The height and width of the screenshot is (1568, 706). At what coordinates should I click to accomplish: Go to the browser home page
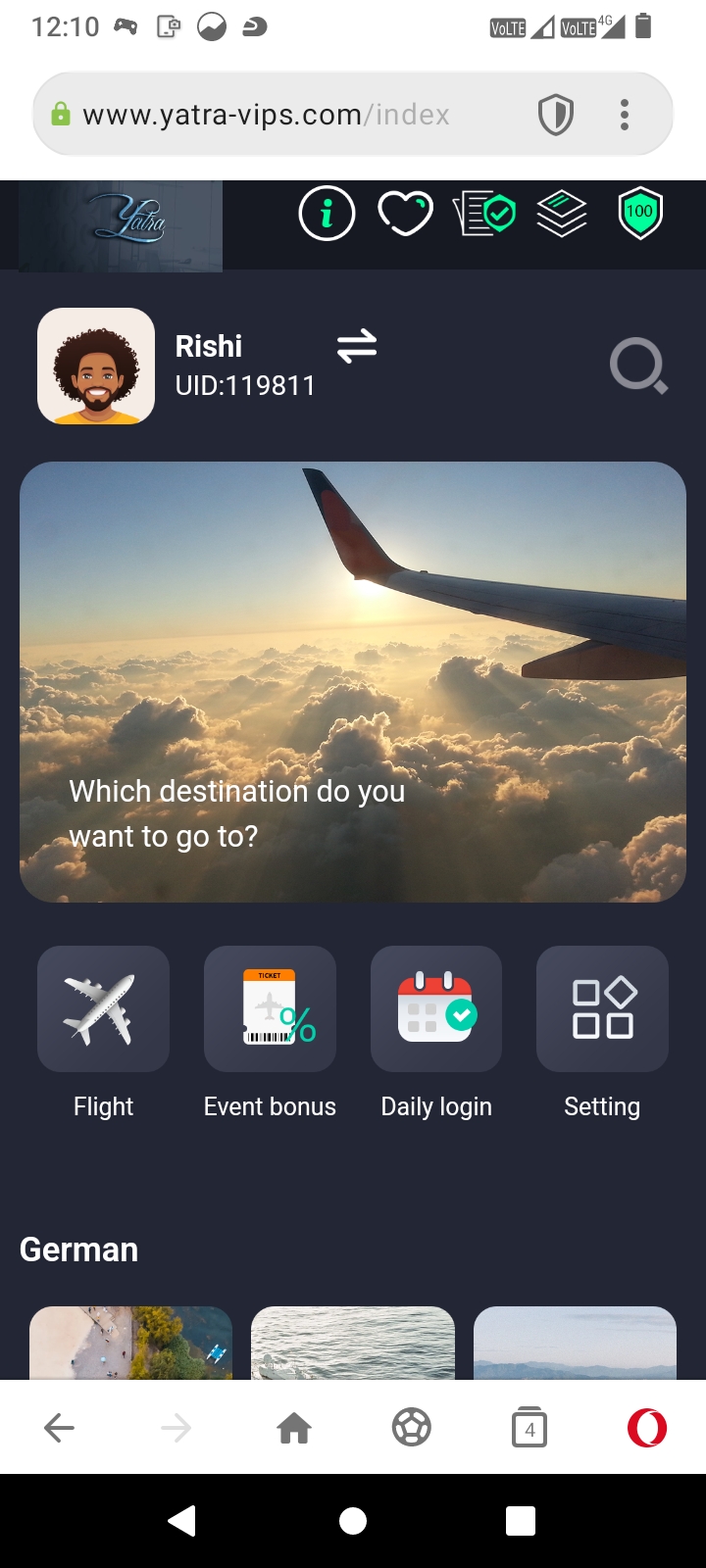point(294,1428)
